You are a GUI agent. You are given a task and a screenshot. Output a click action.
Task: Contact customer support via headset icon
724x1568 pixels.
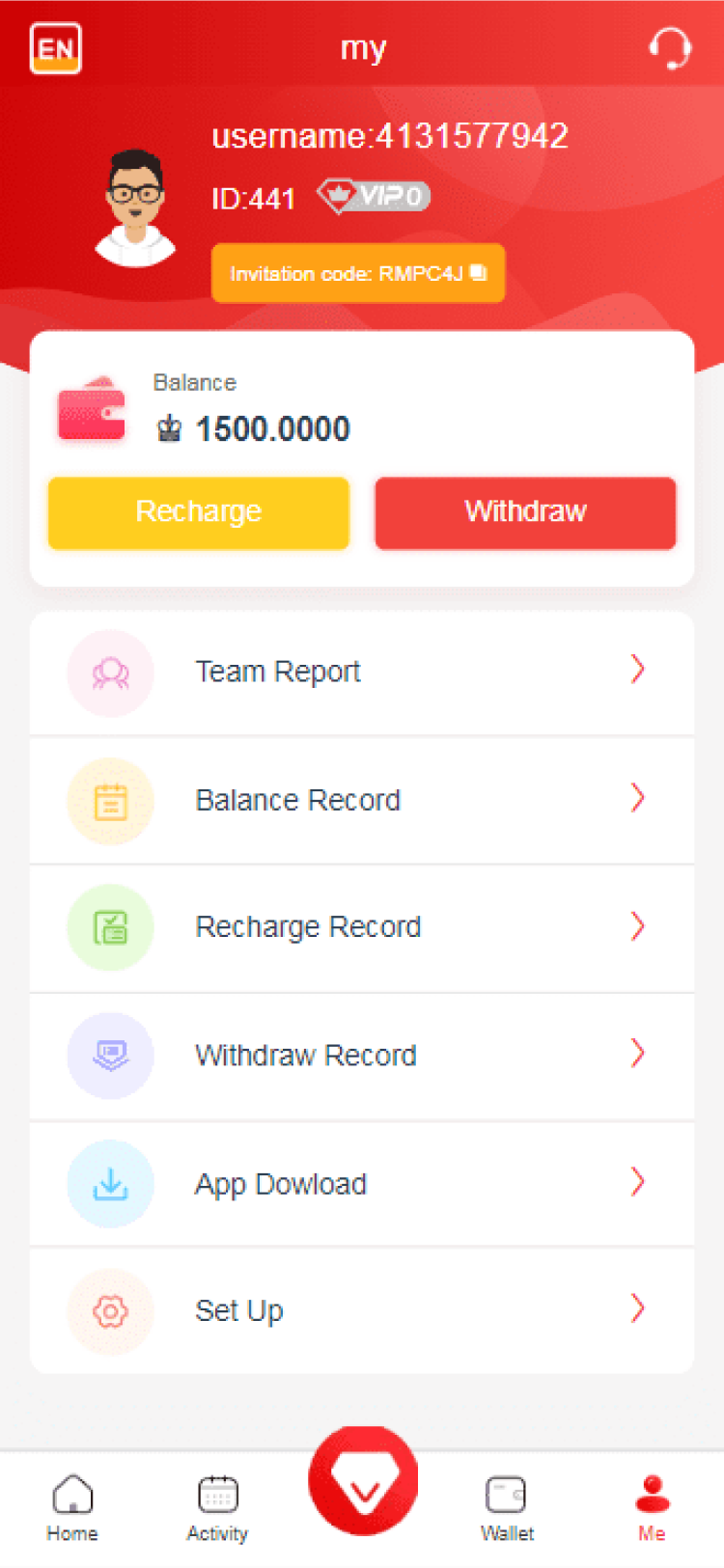[x=668, y=47]
